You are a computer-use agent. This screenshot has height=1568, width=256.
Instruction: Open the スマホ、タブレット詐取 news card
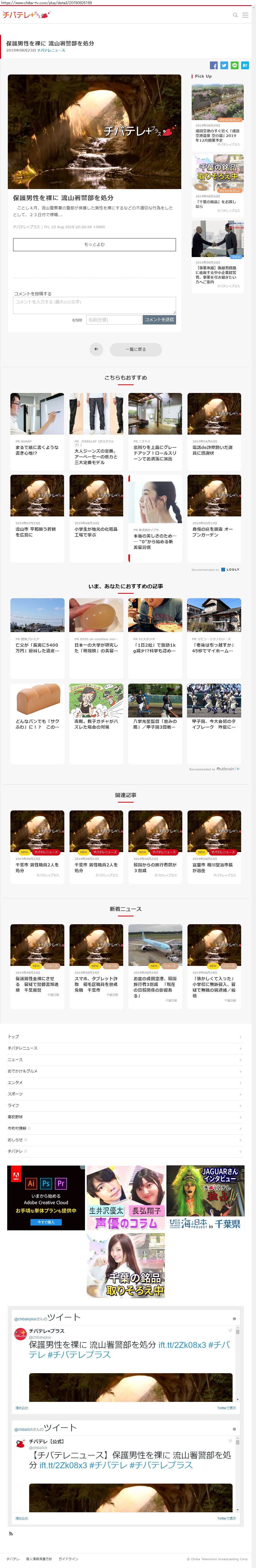pyautogui.click(x=96, y=961)
